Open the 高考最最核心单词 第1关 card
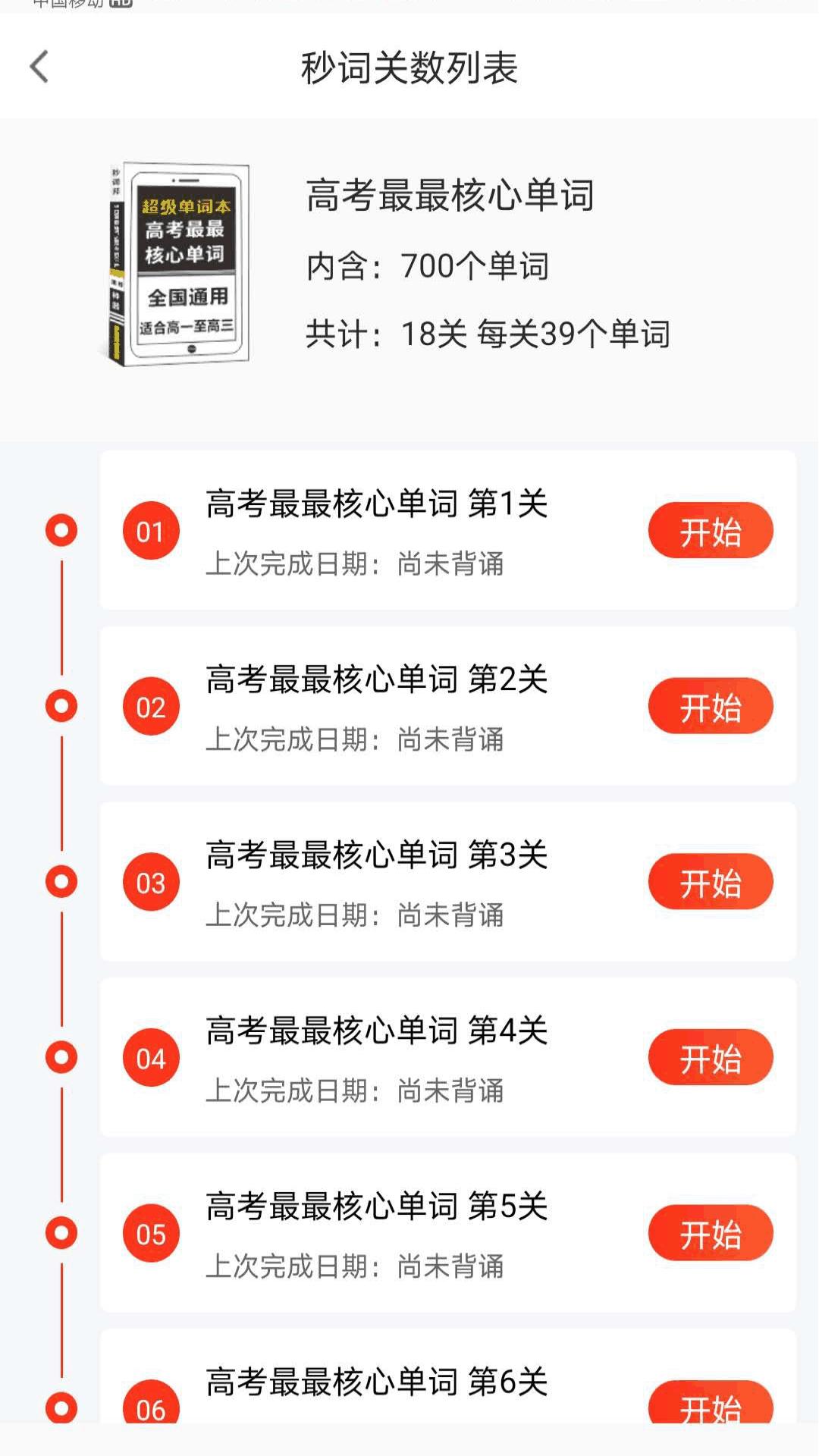 click(x=448, y=530)
